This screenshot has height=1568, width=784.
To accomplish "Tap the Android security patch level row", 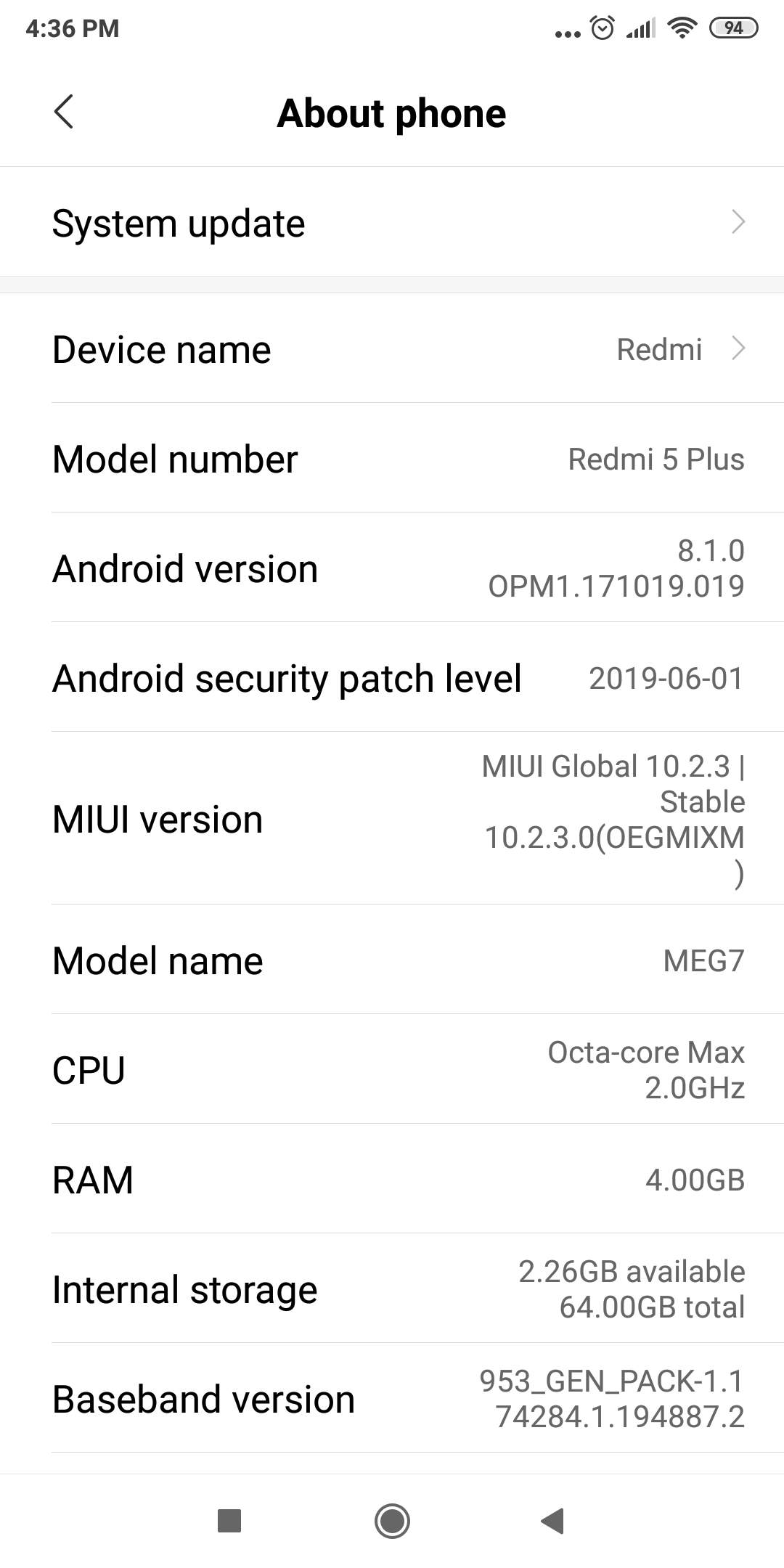I will (x=392, y=678).
